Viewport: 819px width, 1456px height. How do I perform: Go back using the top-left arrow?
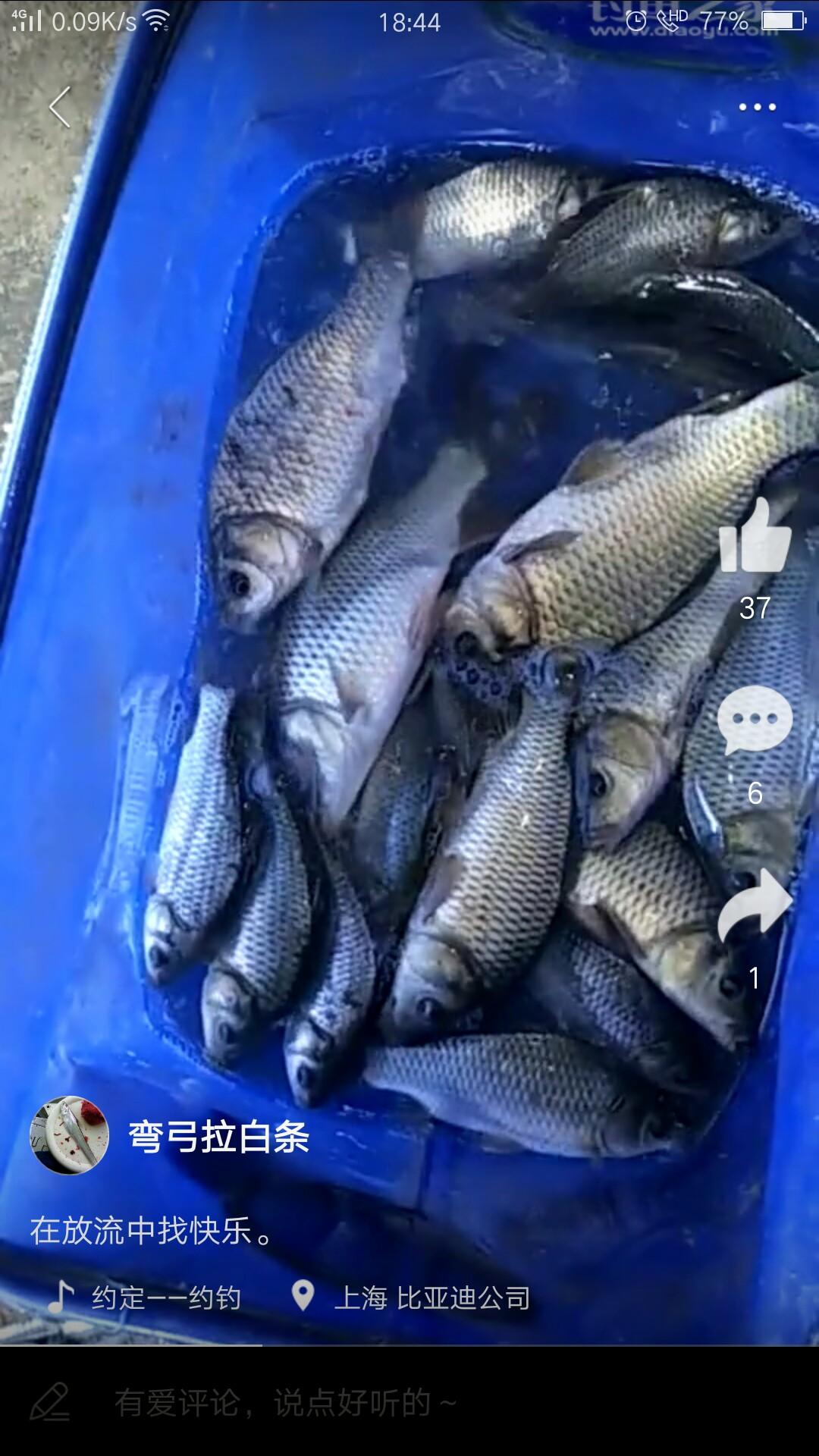click(60, 107)
